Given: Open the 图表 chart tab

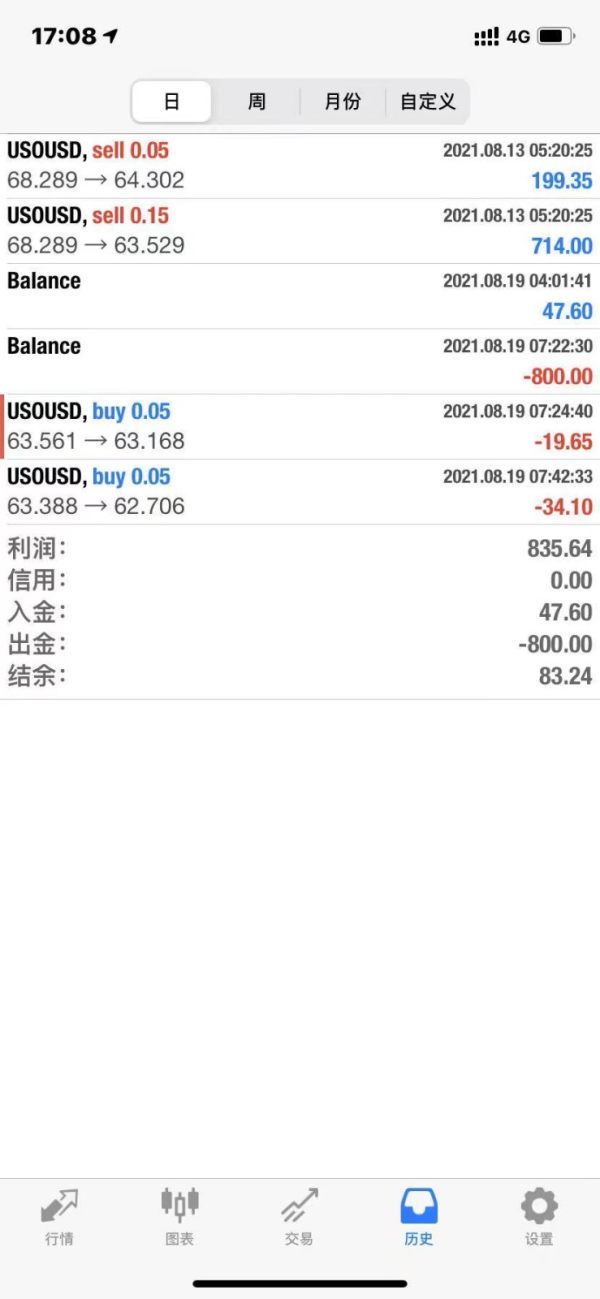Looking at the screenshot, I should point(179,1216).
